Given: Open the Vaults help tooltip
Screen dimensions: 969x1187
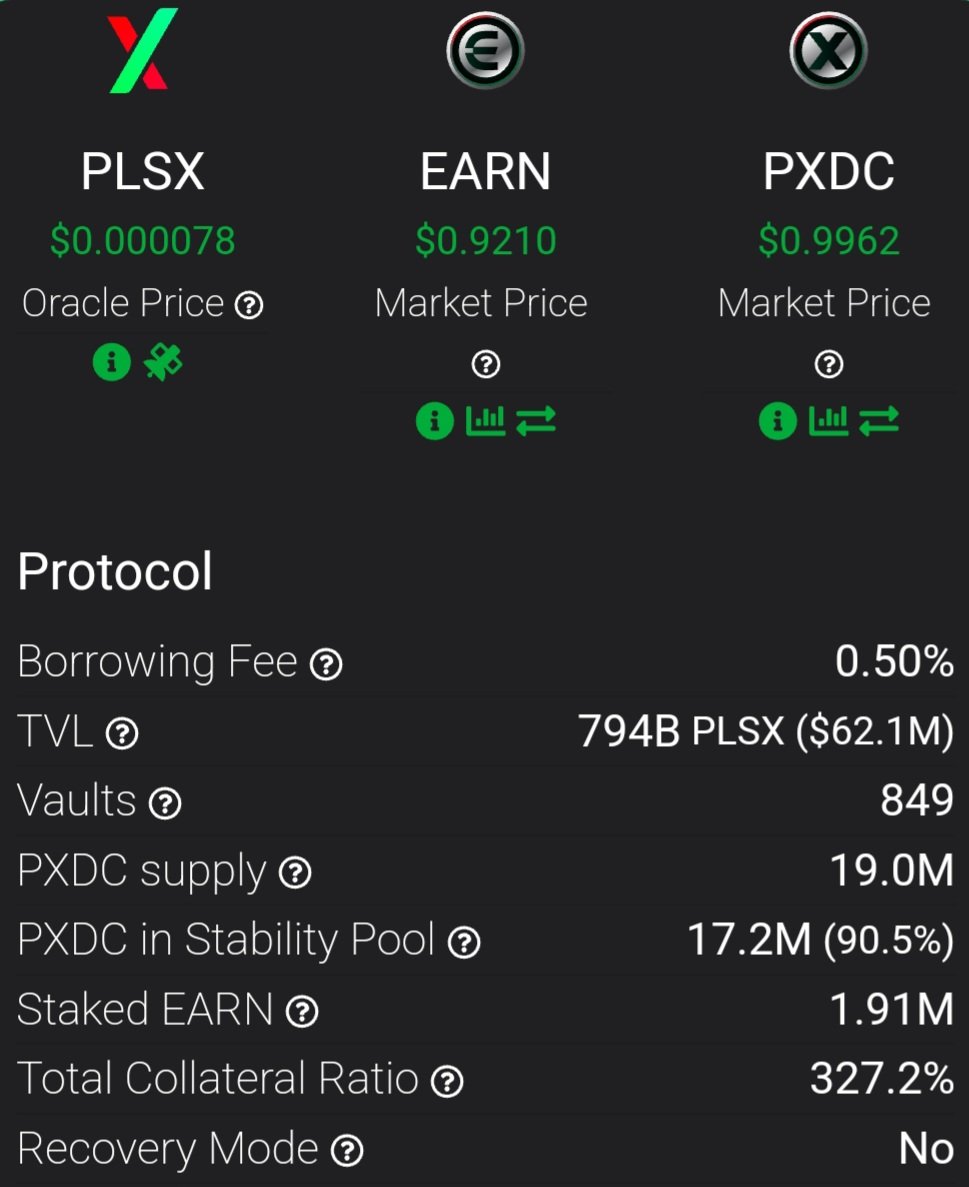Looking at the screenshot, I should click(165, 803).
